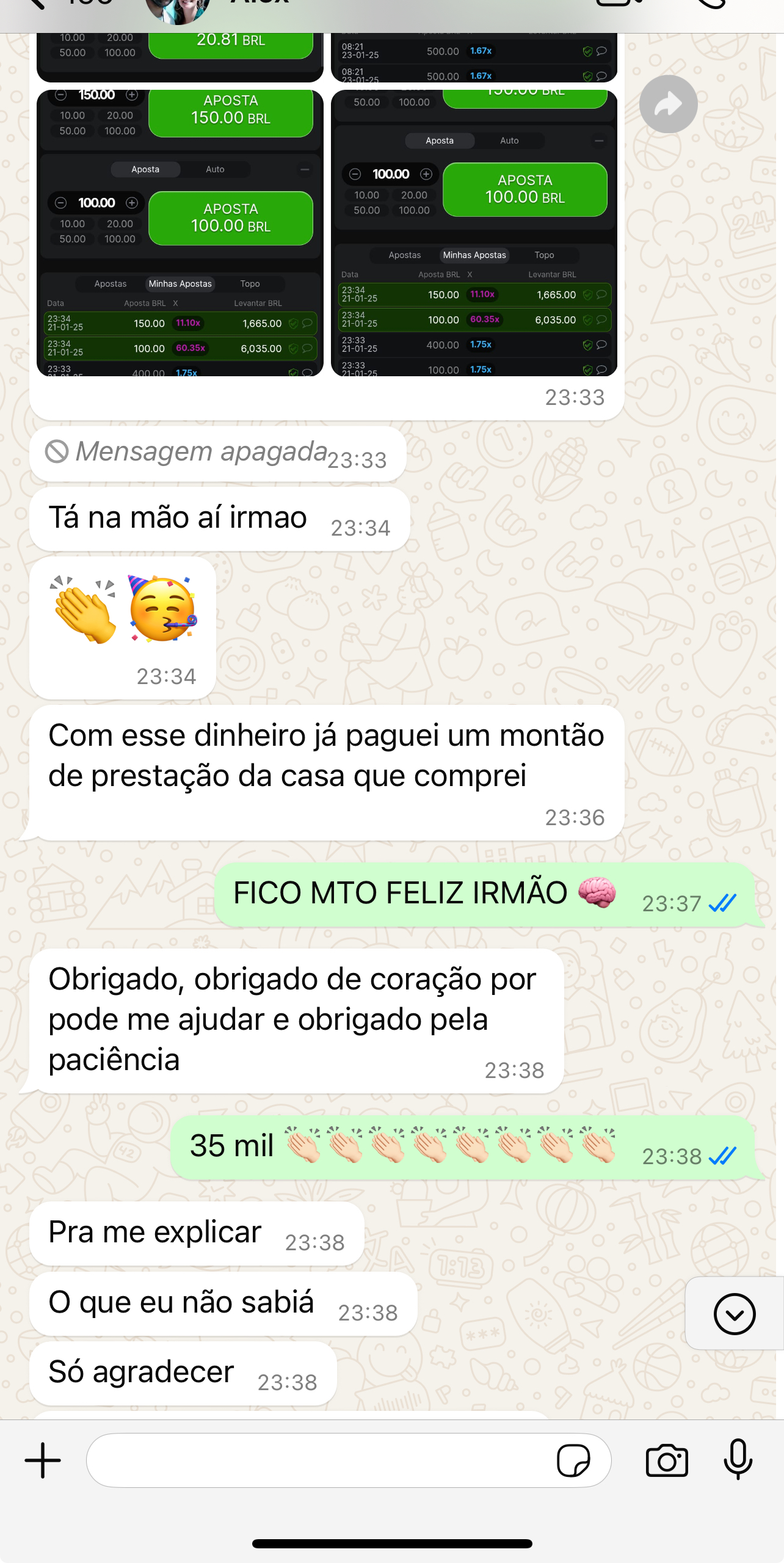The width and height of the screenshot is (784, 1563).
Task: Focus the message text field
Action: (318, 1460)
